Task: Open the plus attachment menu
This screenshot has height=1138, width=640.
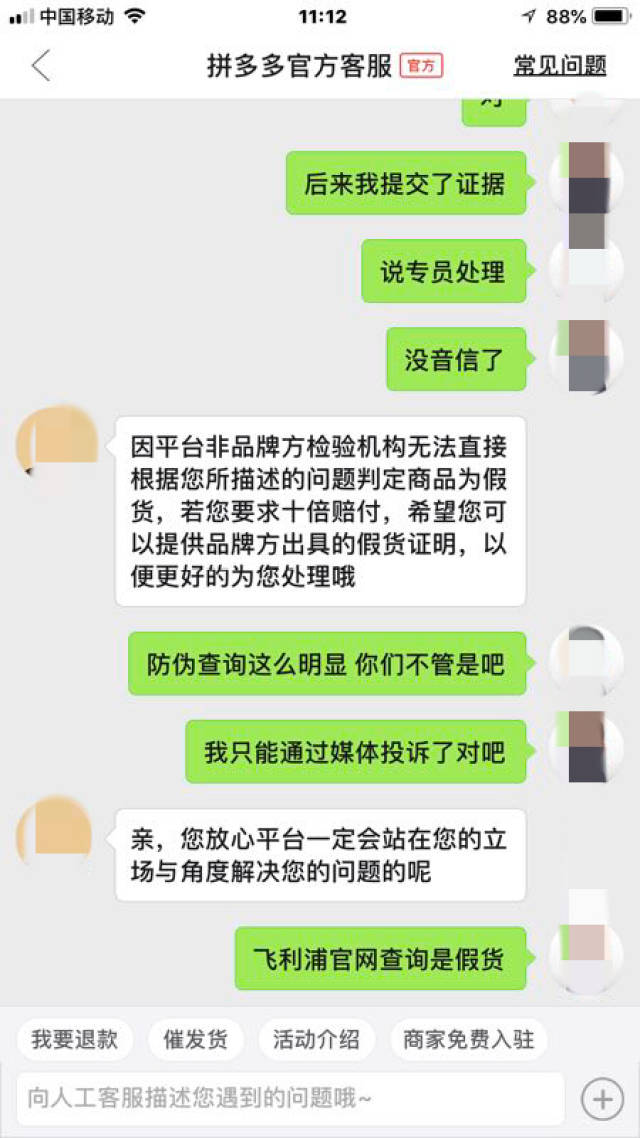Action: pos(602,1099)
